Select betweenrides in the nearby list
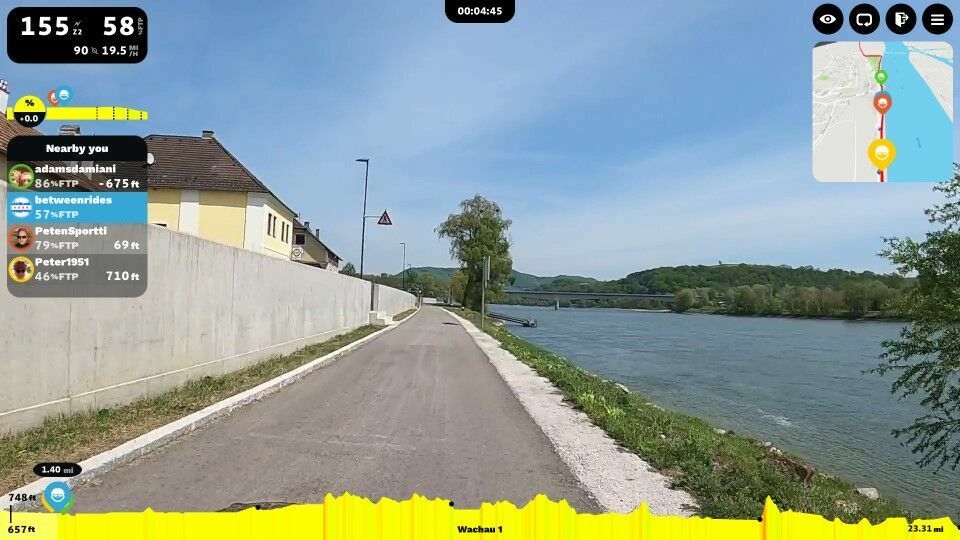The width and height of the screenshot is (960, 540). tap(77, 207)
